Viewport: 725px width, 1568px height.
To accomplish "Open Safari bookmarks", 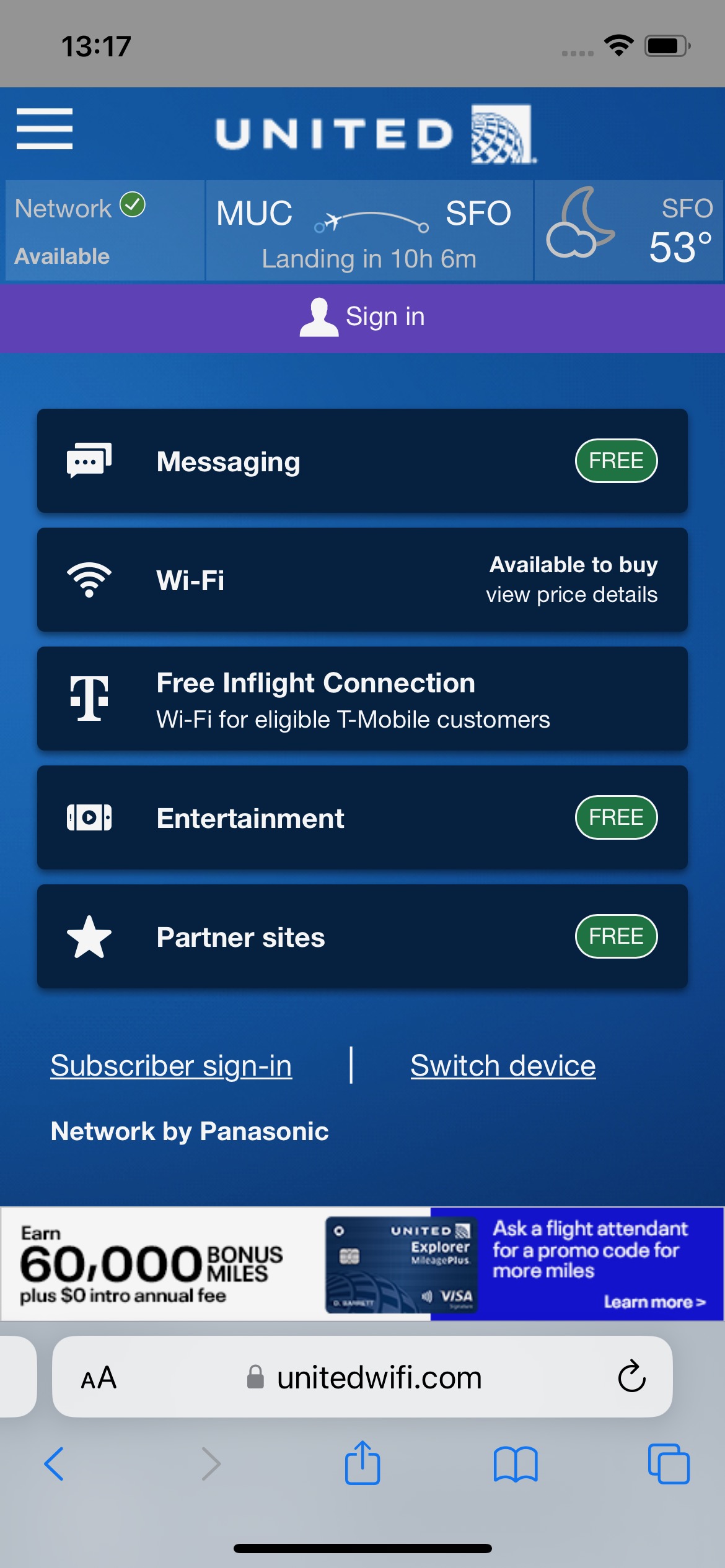I will 516,1464.
